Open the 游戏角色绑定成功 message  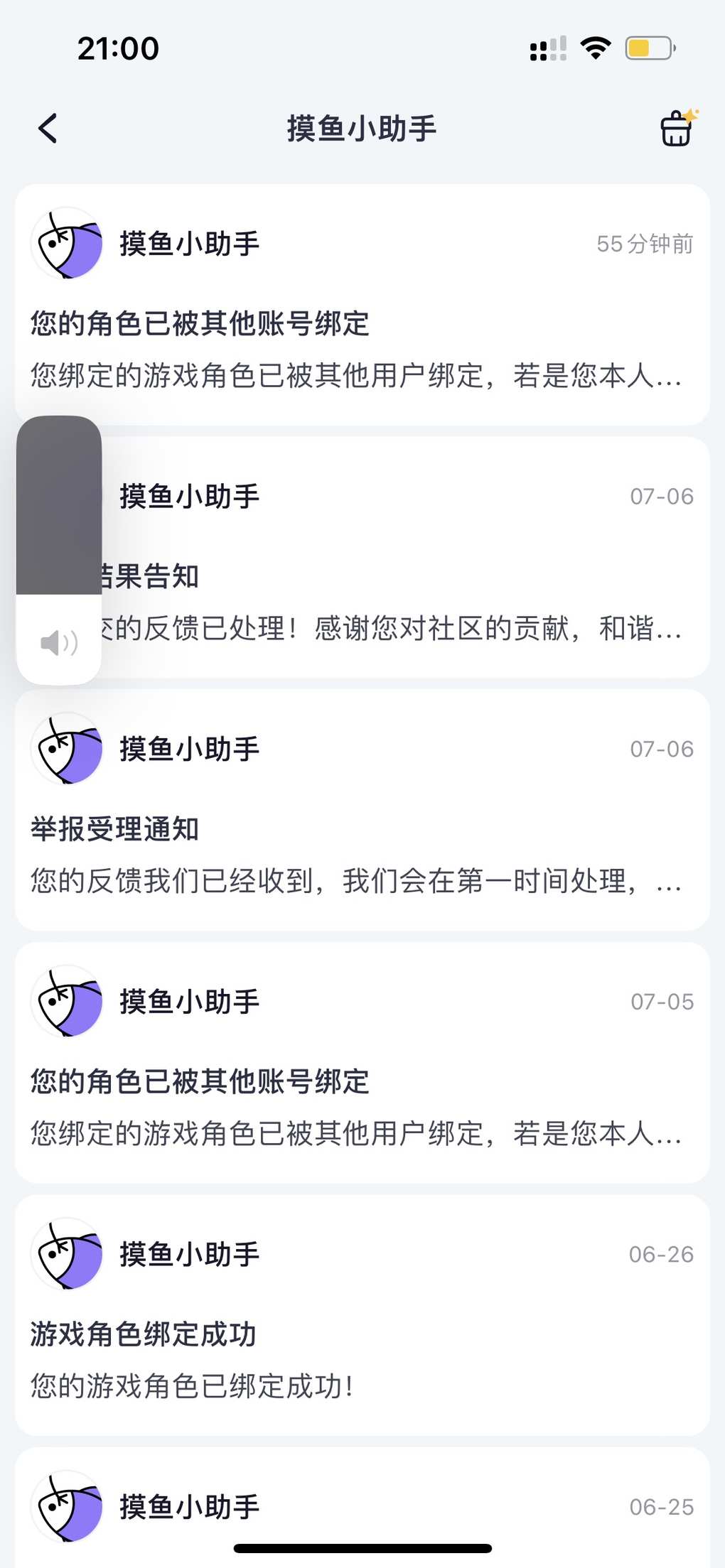point(362,1315)
